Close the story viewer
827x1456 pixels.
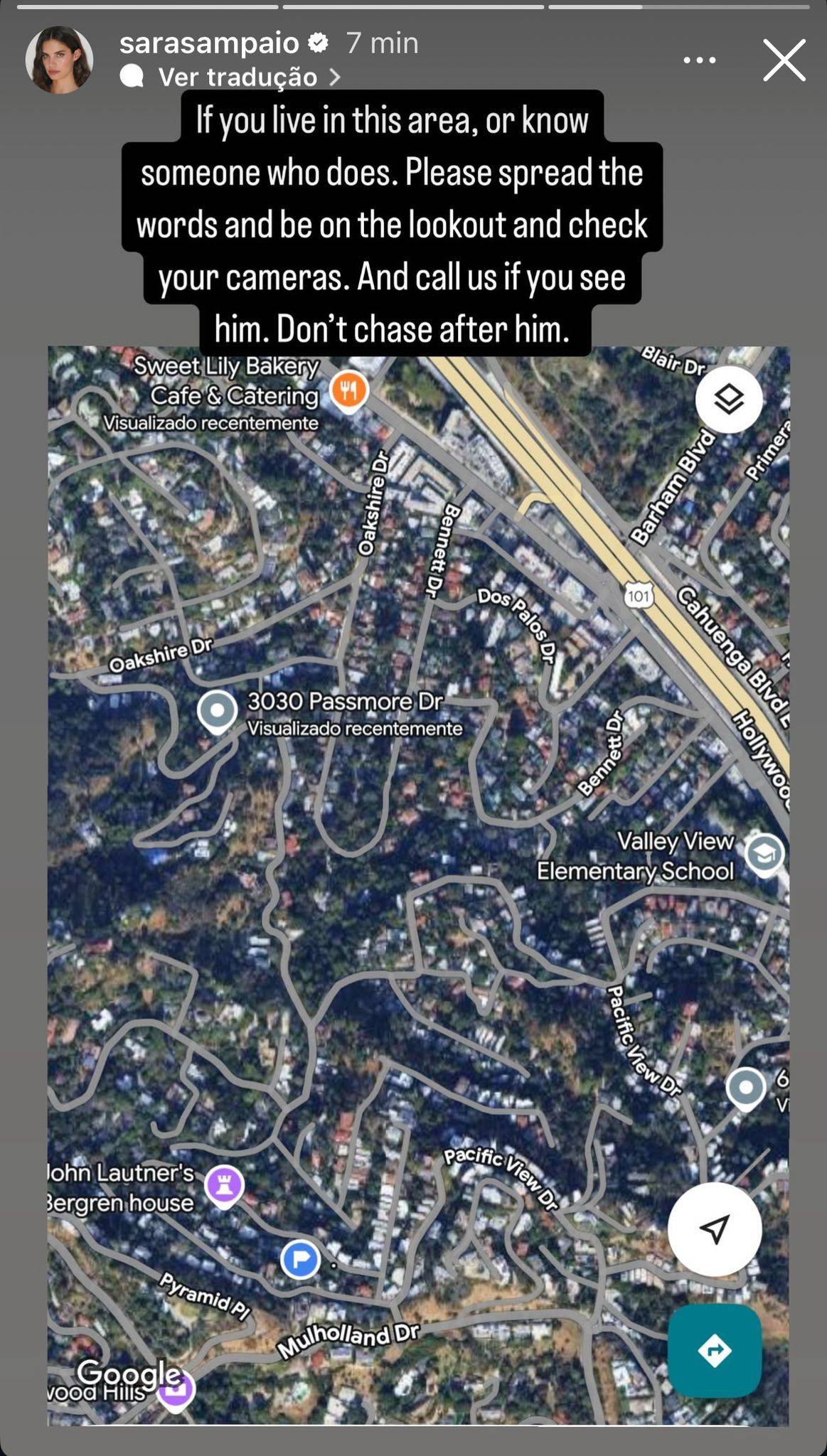tap(784, 60)
